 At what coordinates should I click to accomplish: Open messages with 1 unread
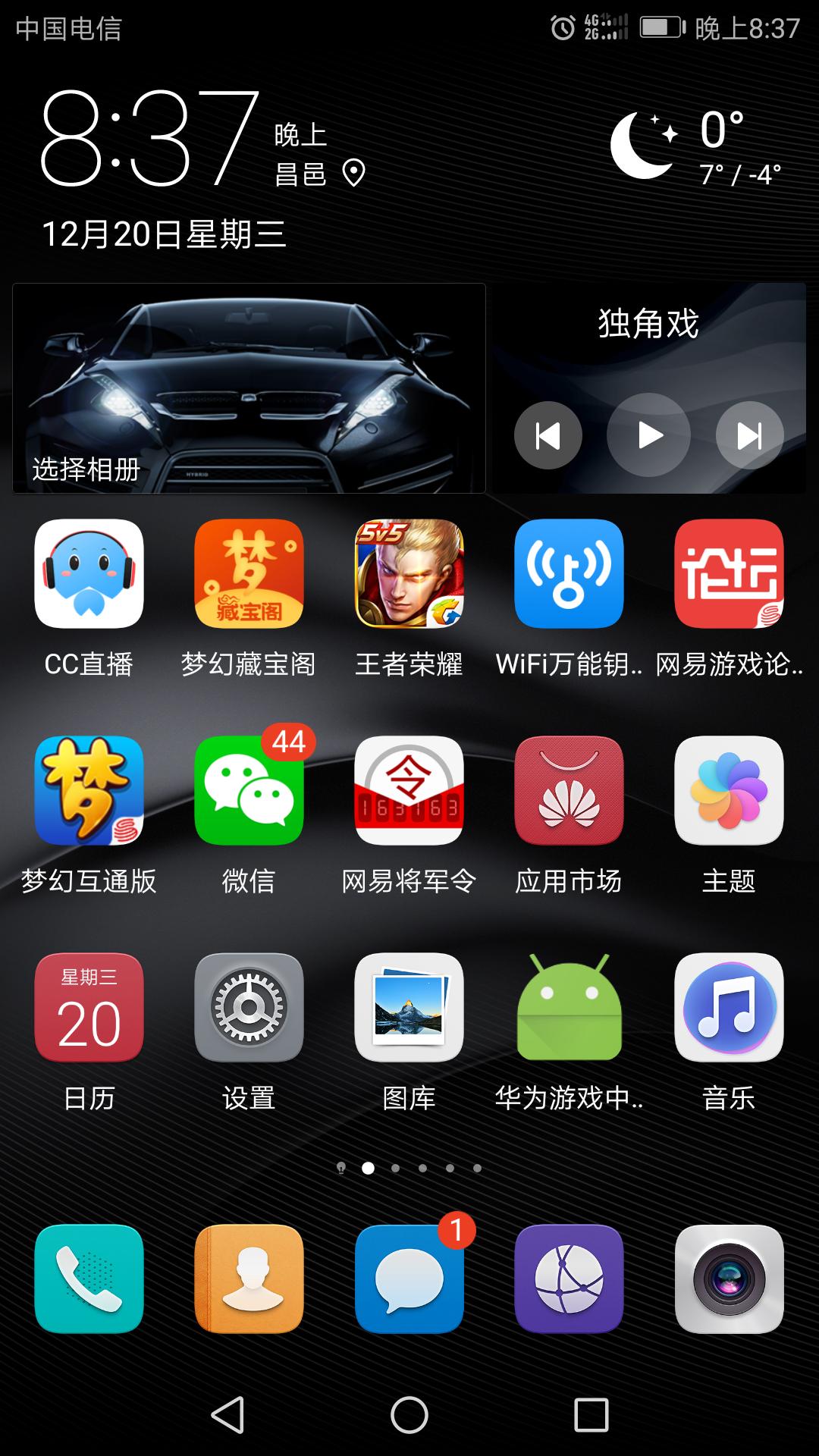click(x=409, y=1279)
